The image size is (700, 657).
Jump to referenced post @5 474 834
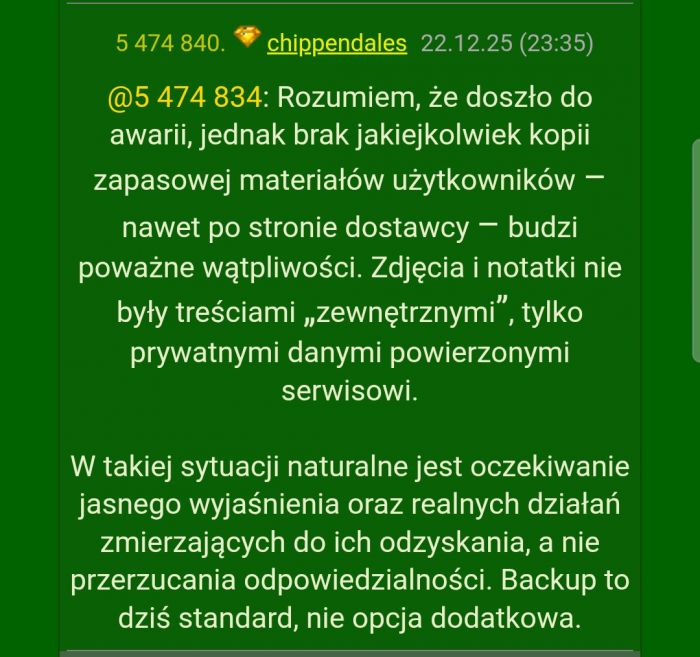[x=185, y=98]
